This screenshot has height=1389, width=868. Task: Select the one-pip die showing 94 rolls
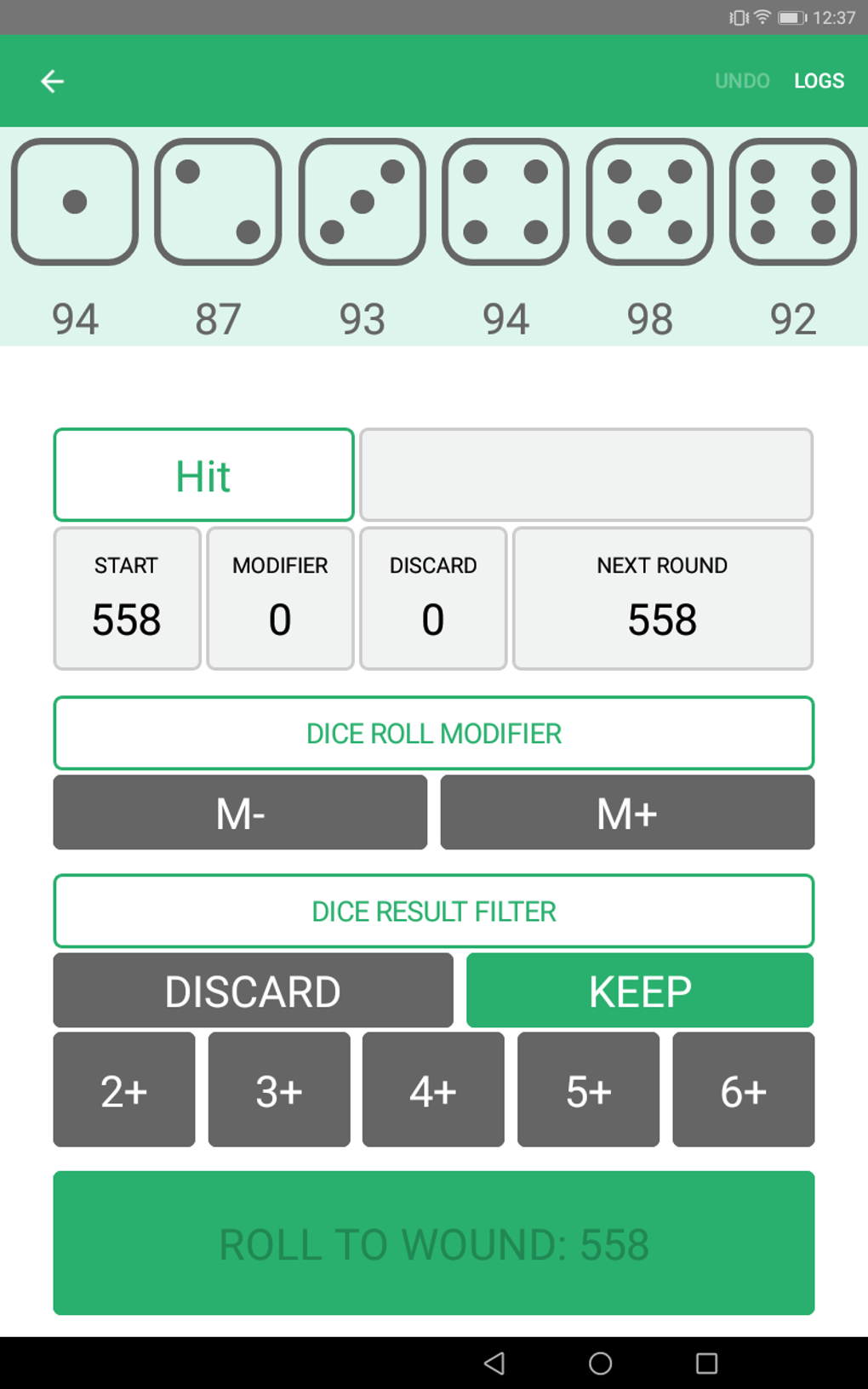(75, 203)
